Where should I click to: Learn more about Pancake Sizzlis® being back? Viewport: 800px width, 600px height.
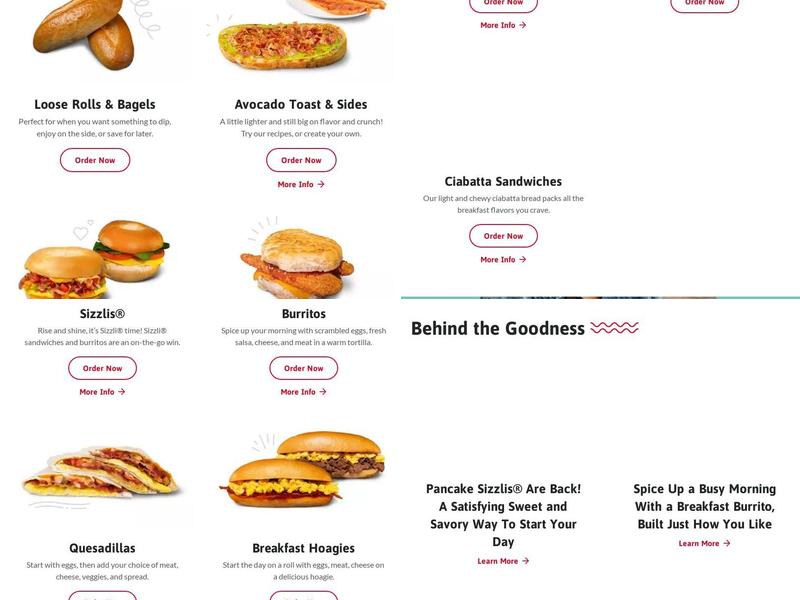(x=503, y=561)
